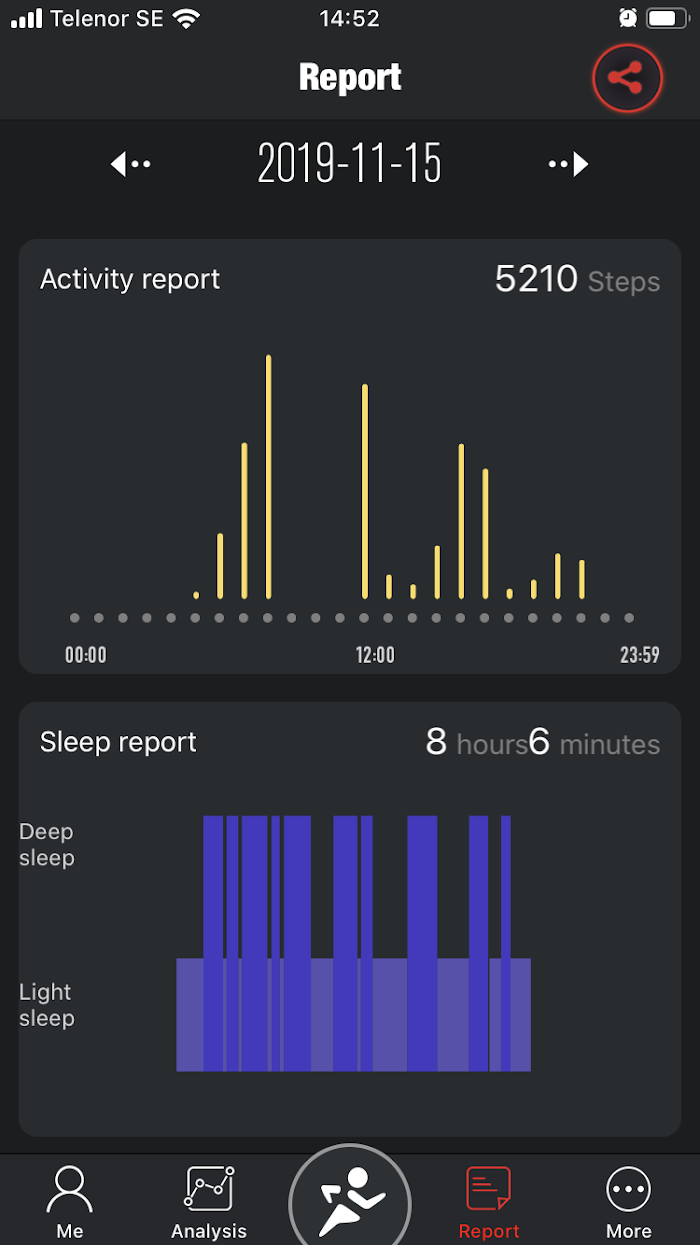Share the daily report
Viewport: 700px width, 1245px height.
coord(627,78)
